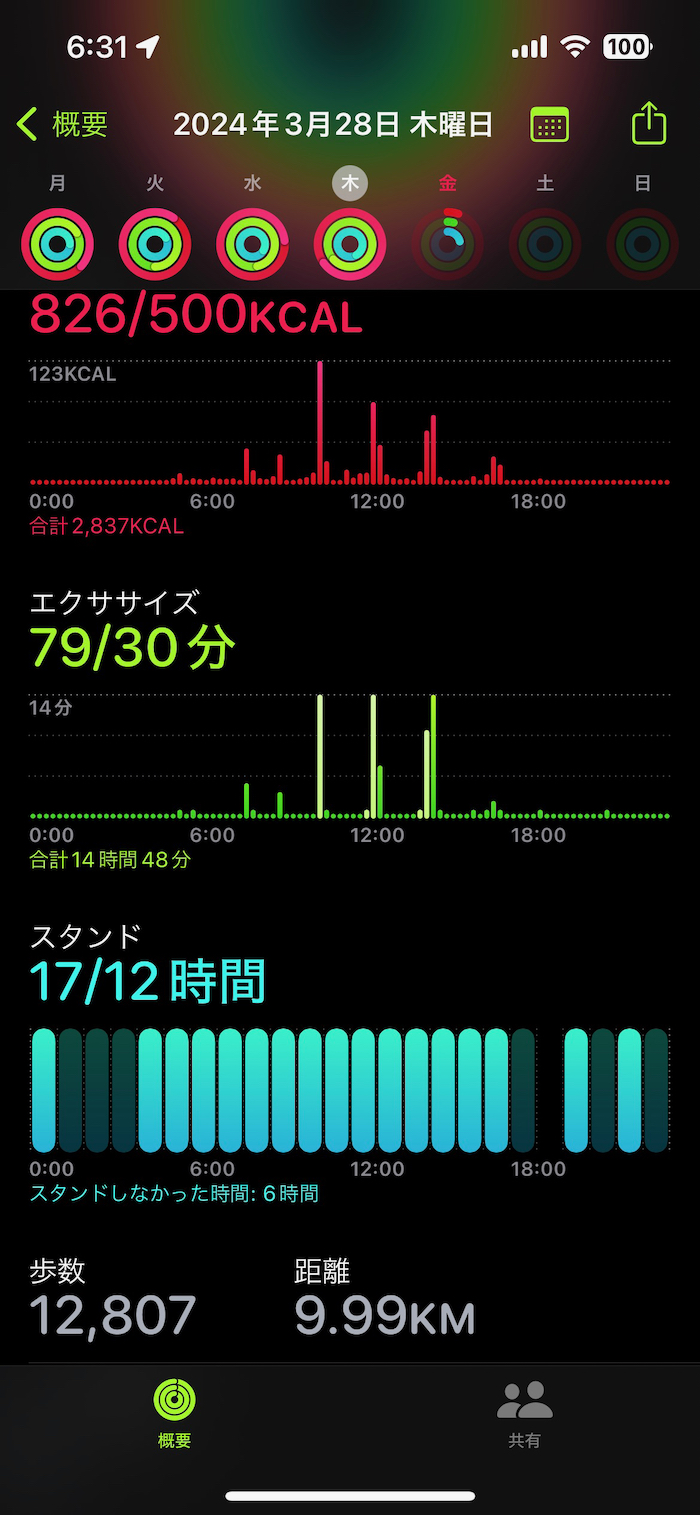Select Tuesday (火) activity rings
The height and width of the screenshot is (1515, 700).
tap(155, 243)
